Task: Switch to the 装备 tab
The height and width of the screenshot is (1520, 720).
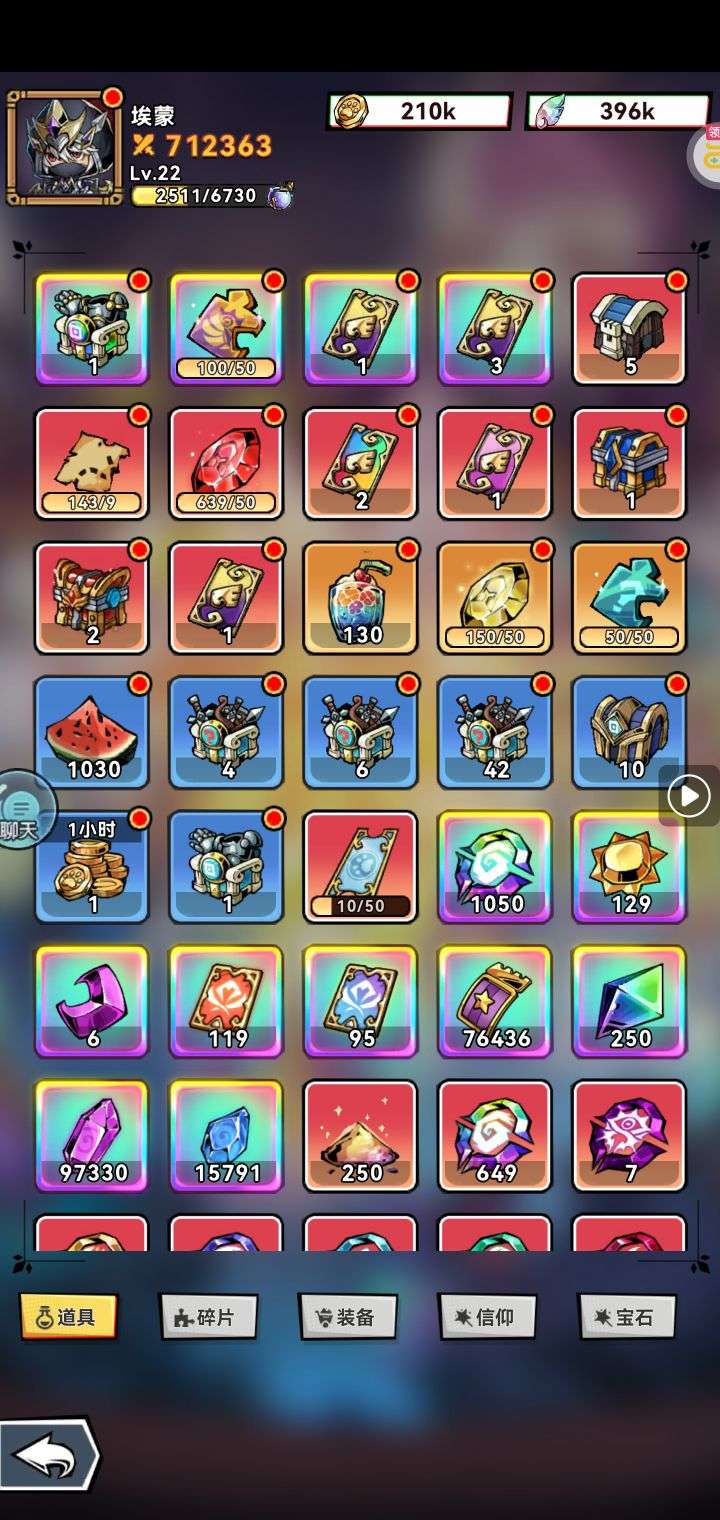Action: [x=348, y=1317]
